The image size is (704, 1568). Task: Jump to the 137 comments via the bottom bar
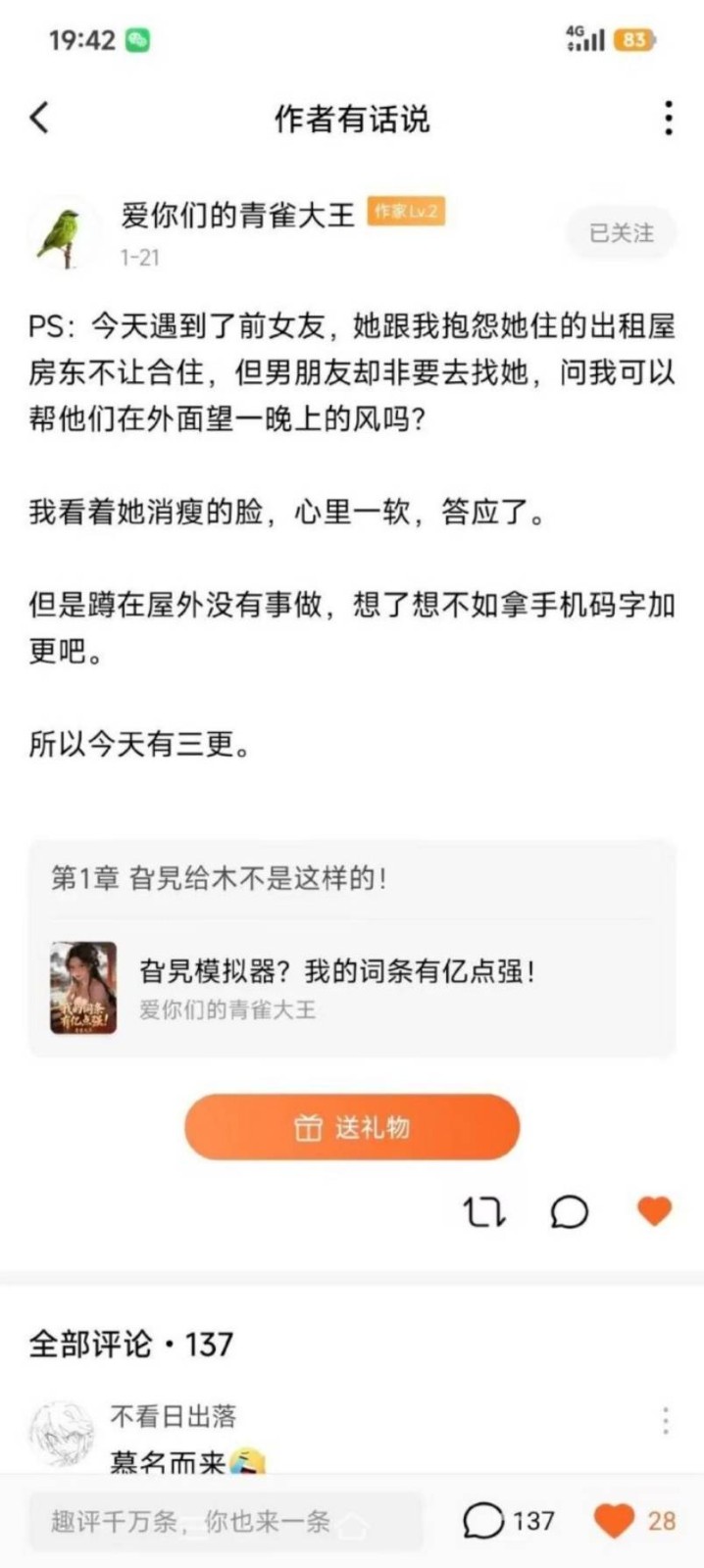tap(508, 1521)
